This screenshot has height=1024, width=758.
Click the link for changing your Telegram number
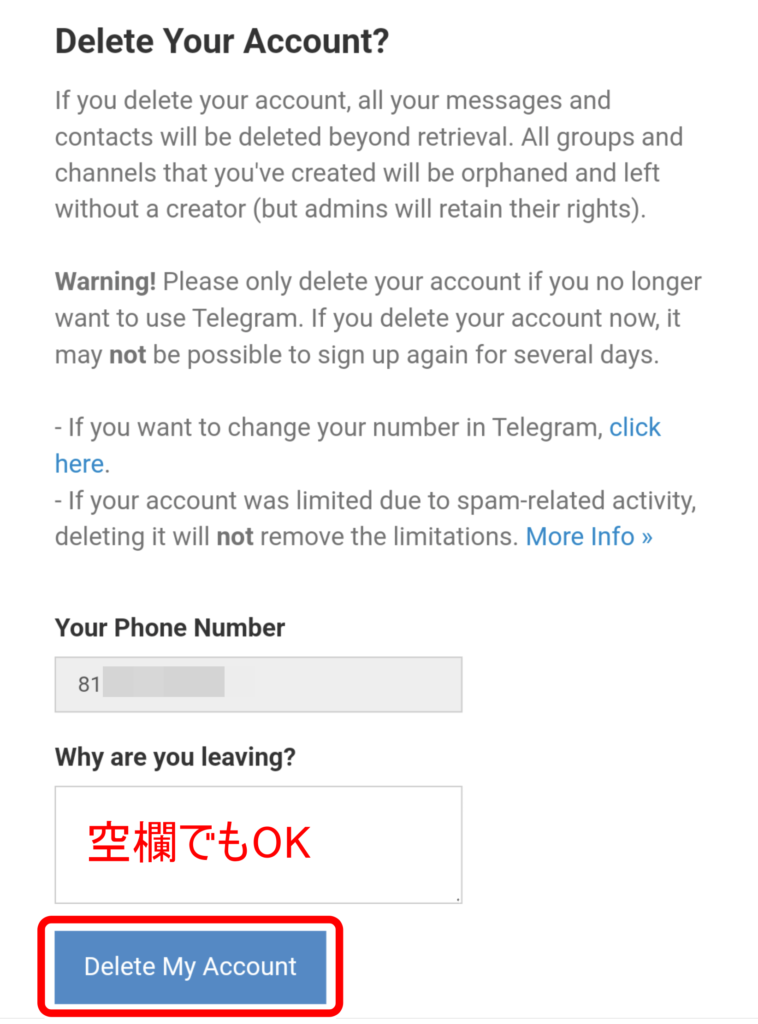635,427
